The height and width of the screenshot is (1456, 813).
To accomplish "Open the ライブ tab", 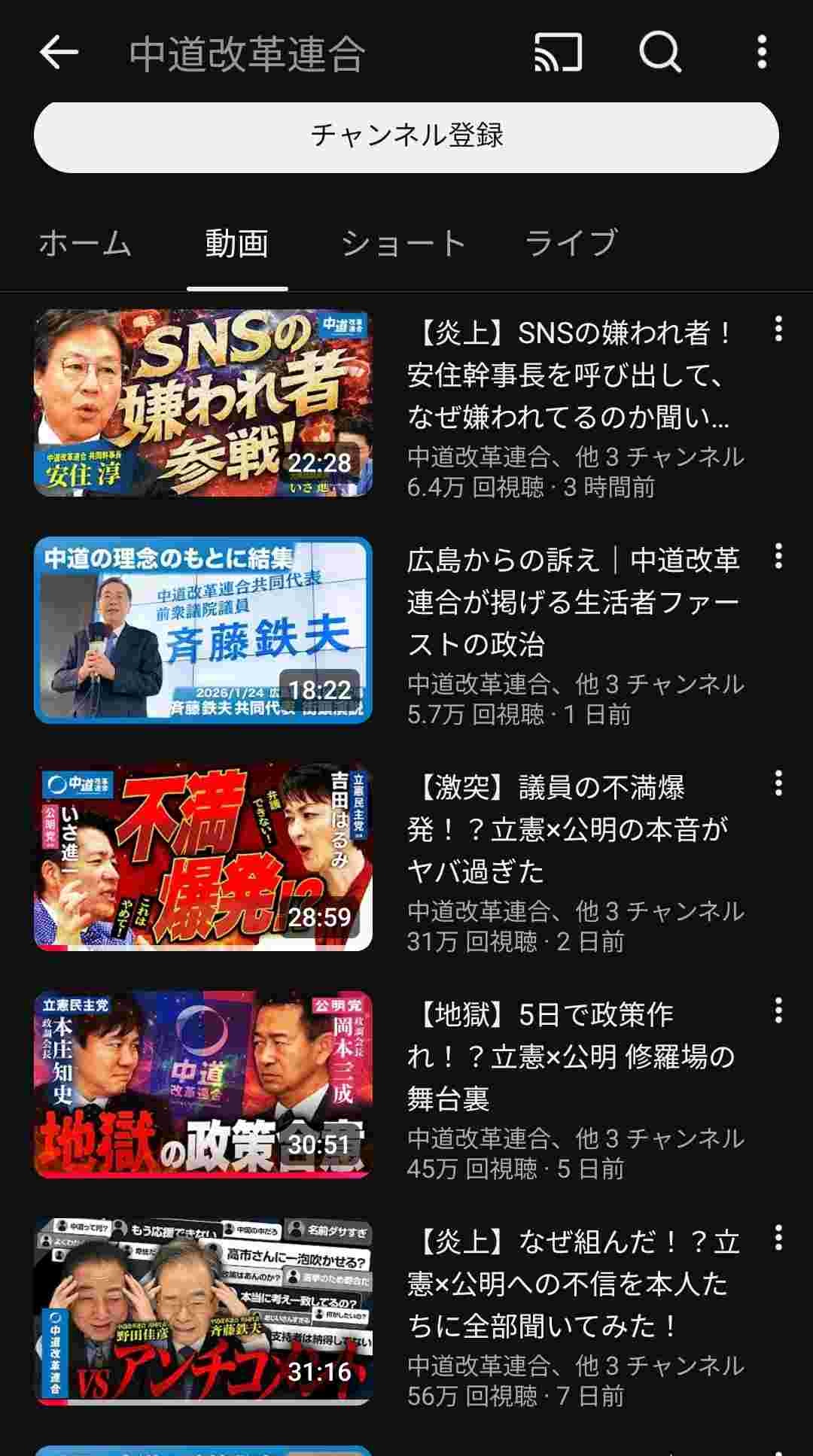I will click(571, 244).
